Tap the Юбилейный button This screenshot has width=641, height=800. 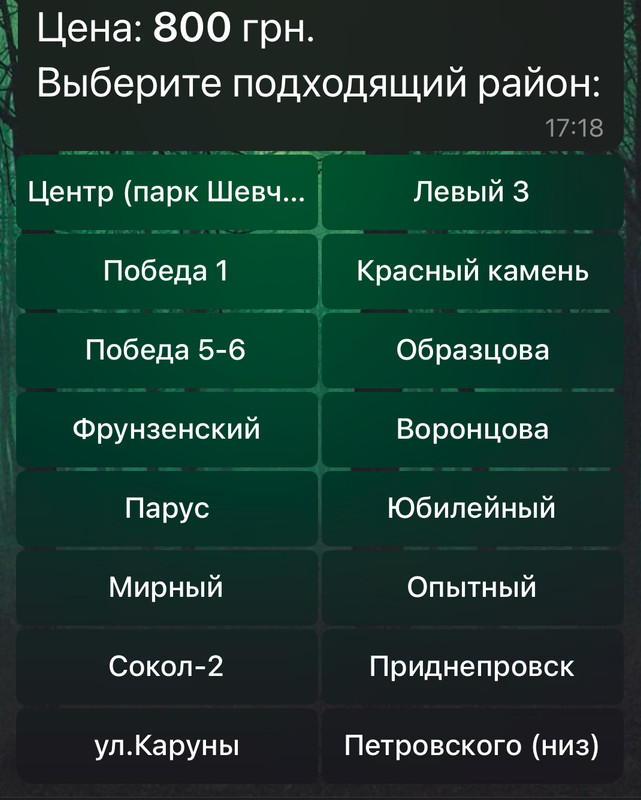point(472,508)
